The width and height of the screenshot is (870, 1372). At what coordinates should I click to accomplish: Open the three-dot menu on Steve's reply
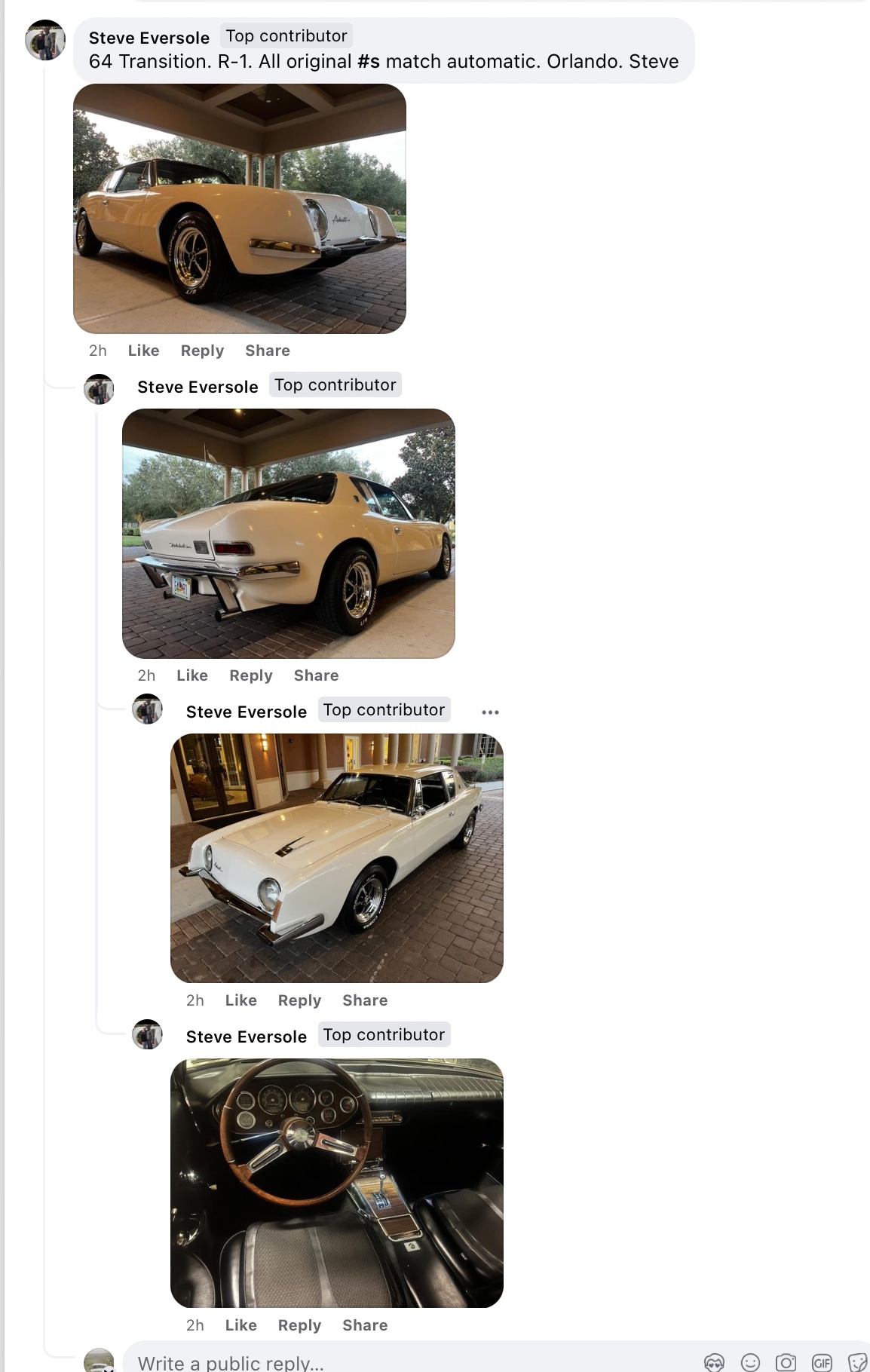coord(490,712)
